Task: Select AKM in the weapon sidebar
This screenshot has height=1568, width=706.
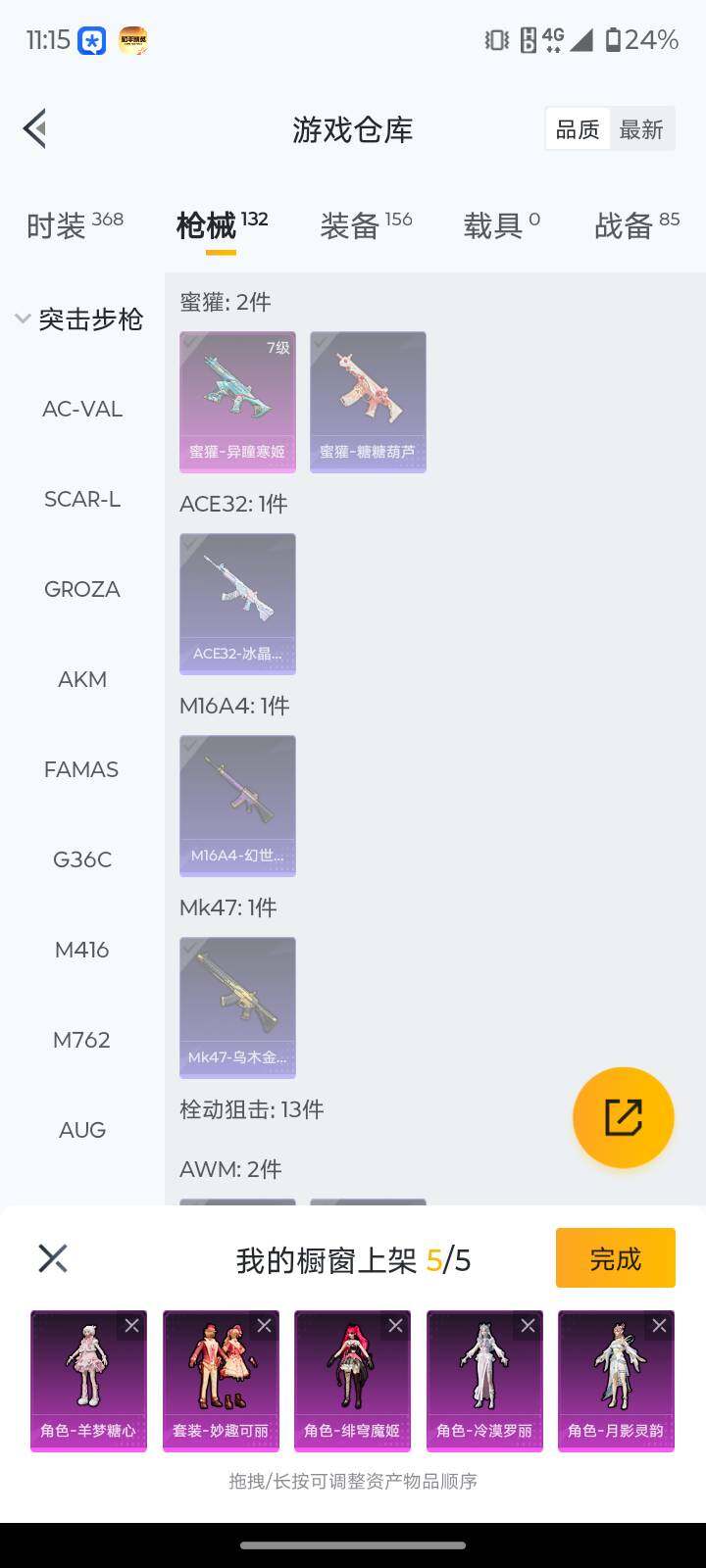Action: tap(81, 679)
